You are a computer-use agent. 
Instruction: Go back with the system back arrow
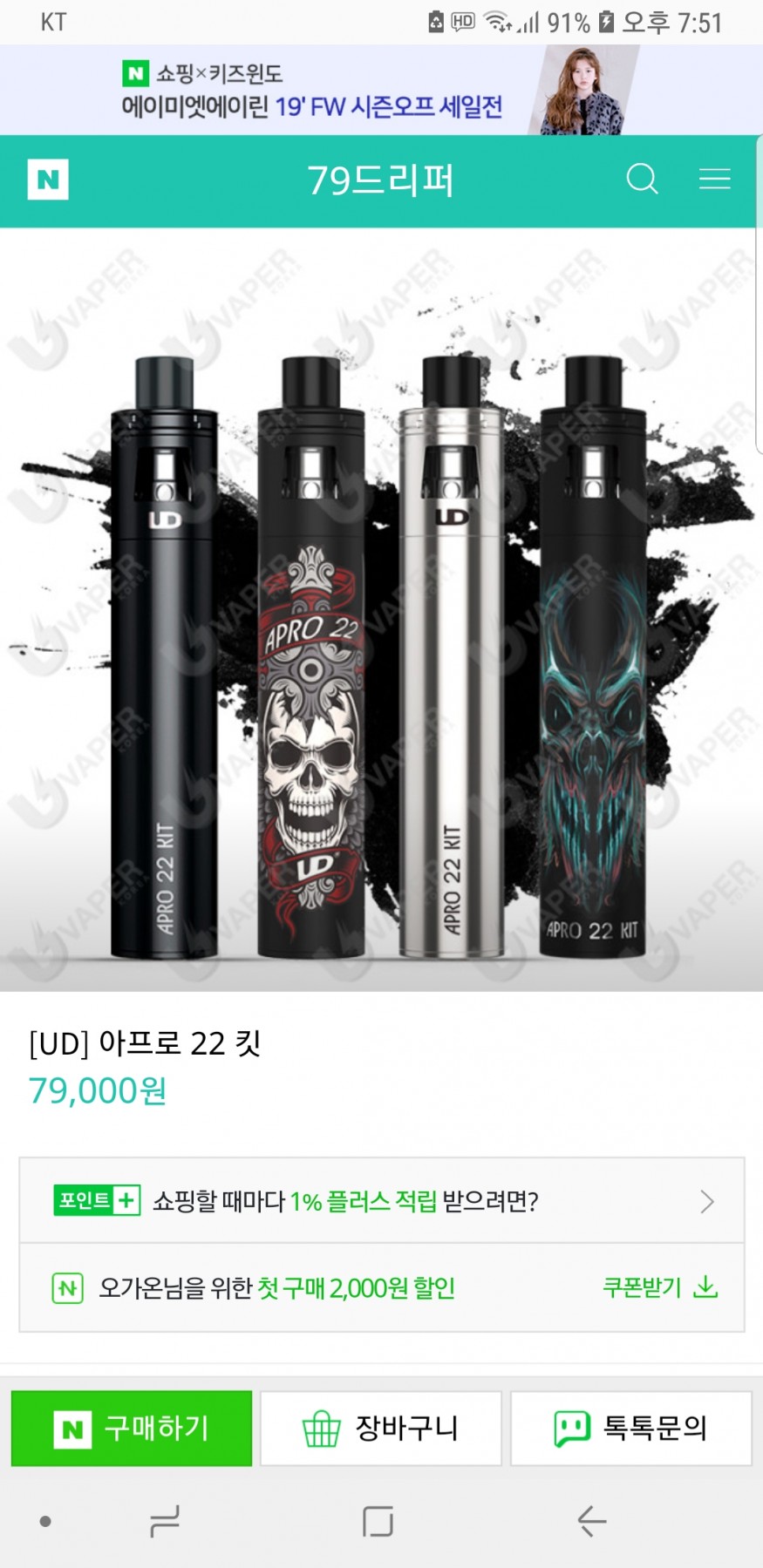pos(591,1522)
